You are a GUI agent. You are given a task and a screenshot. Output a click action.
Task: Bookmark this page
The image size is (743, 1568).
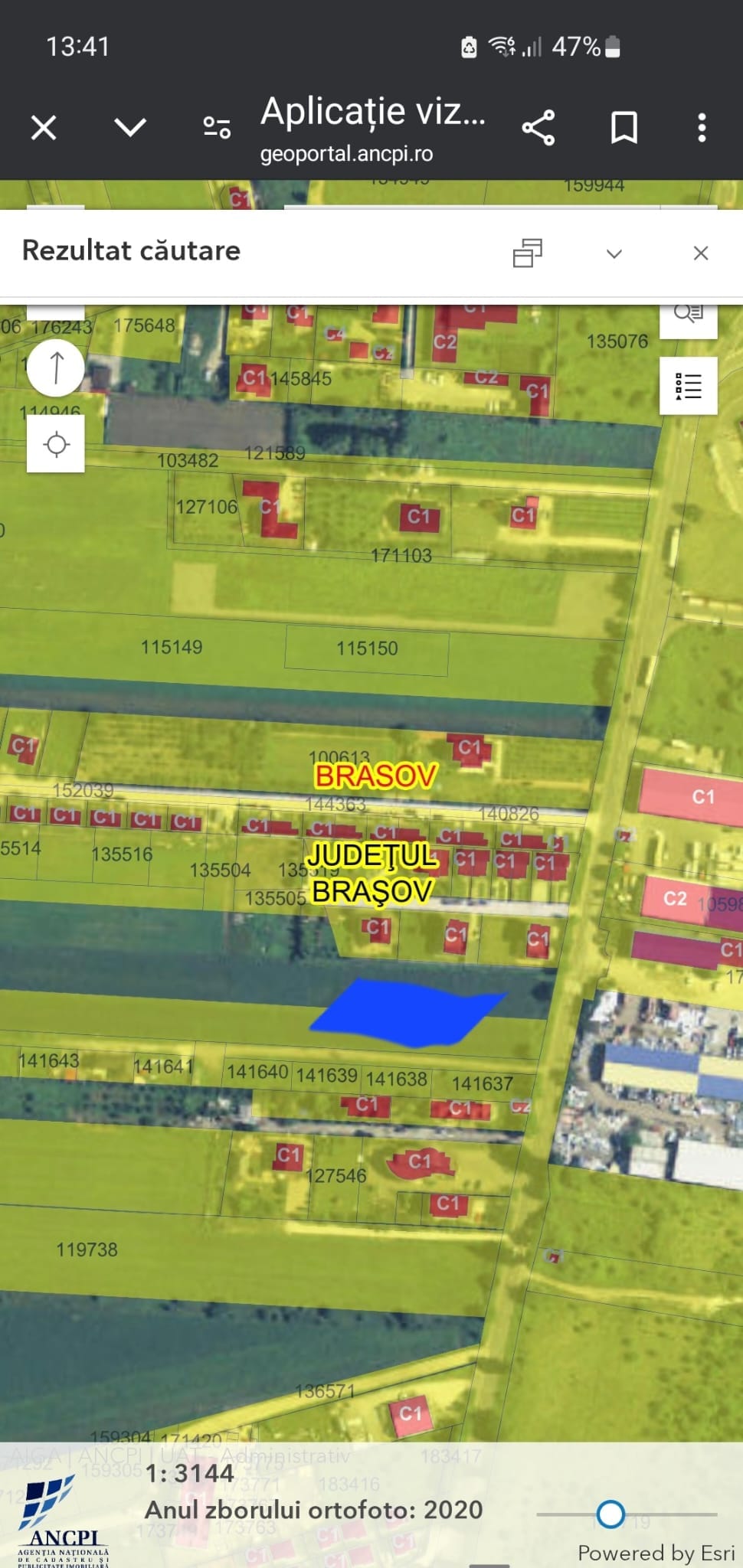[x=624, y=127]
